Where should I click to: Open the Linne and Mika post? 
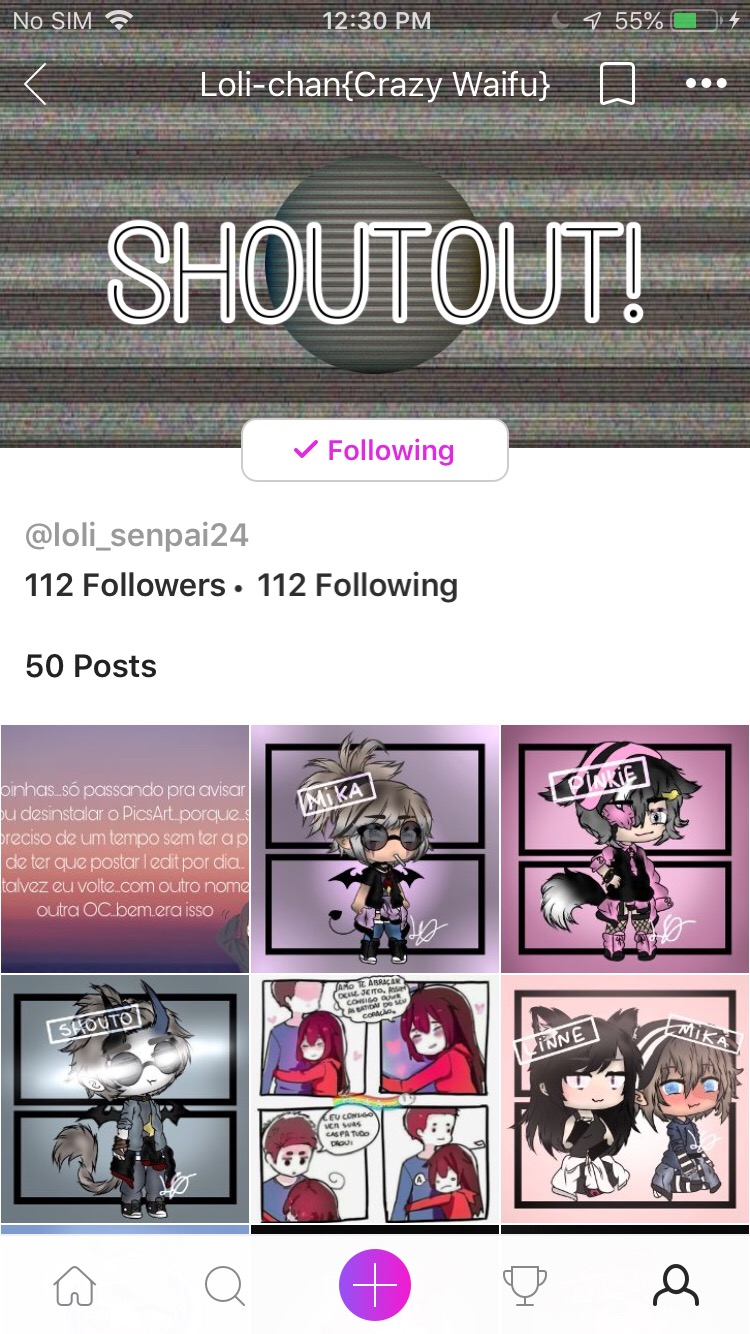coord(625,1098)
